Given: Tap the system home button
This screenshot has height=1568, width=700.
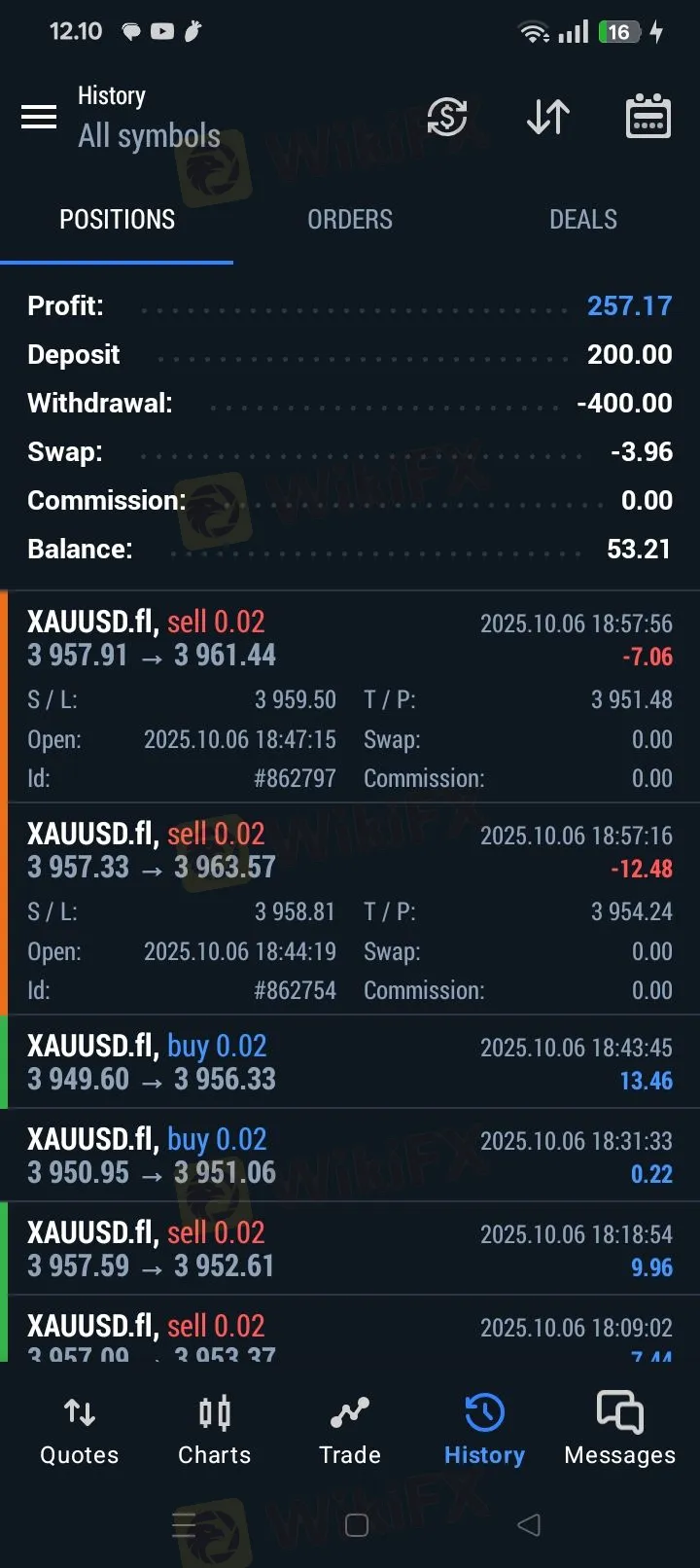Looking at the screenshot, I should (357, 1525).
